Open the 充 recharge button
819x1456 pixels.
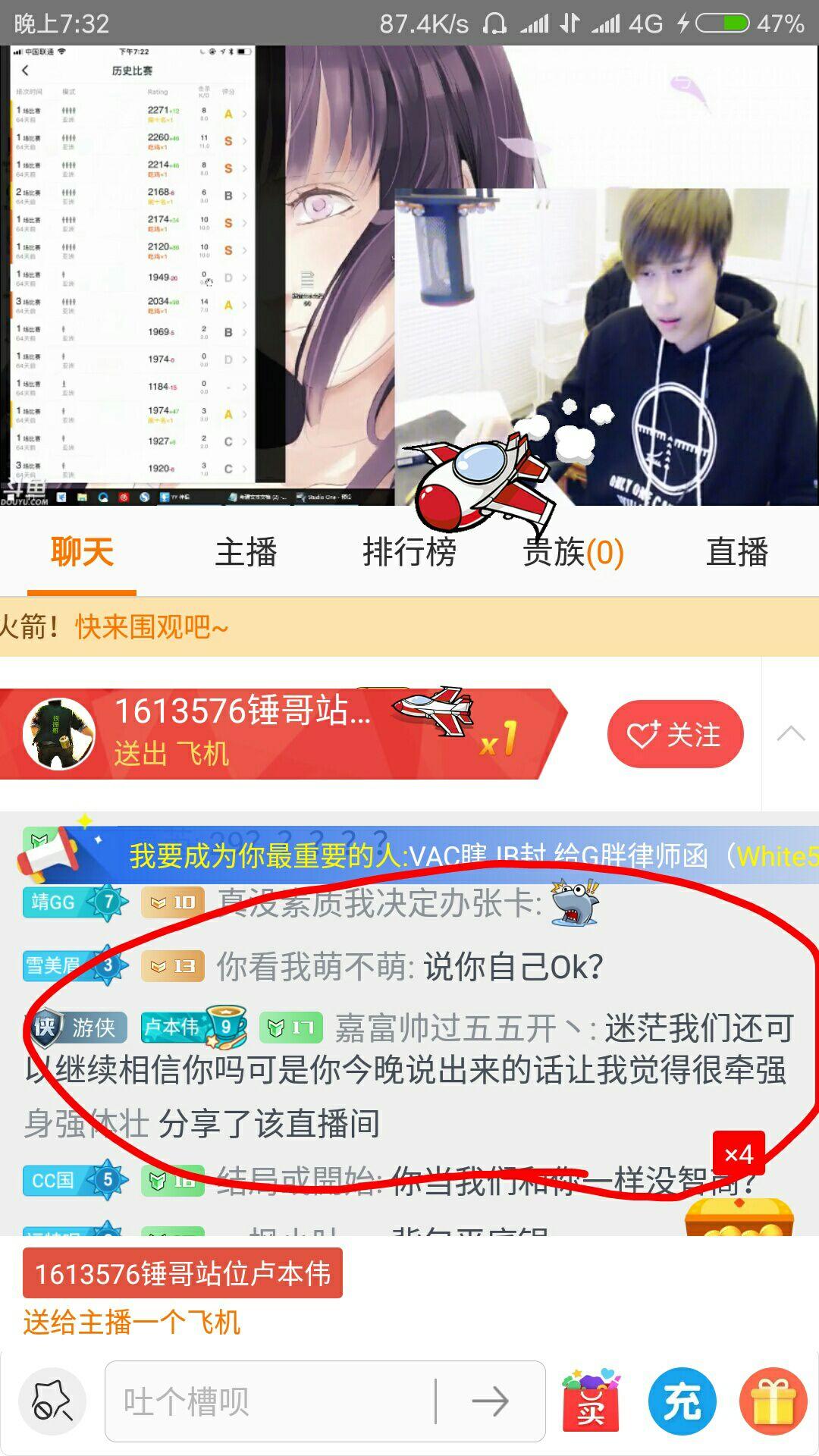[x=682, y=1401]
